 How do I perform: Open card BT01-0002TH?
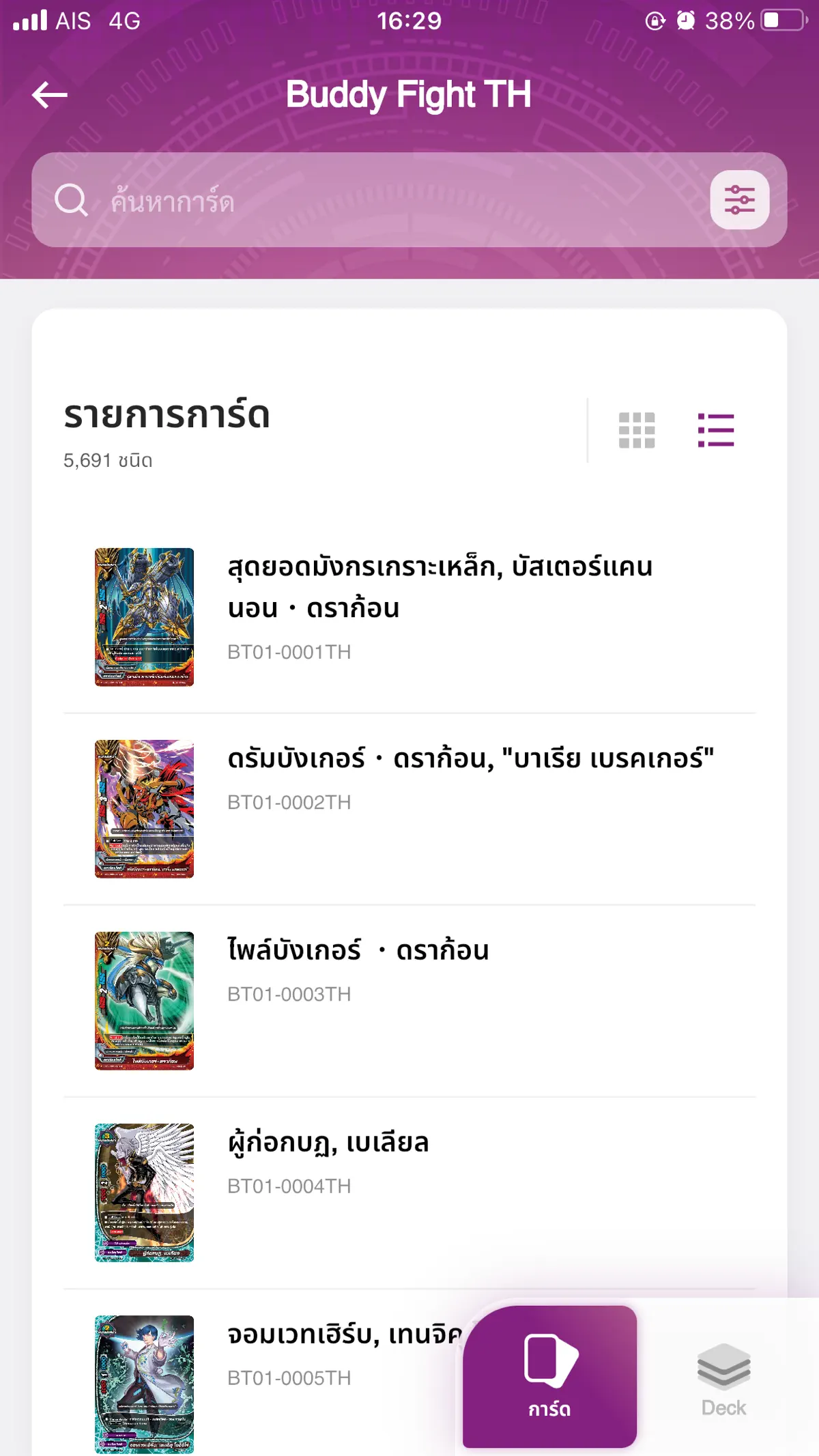(409, 809)
